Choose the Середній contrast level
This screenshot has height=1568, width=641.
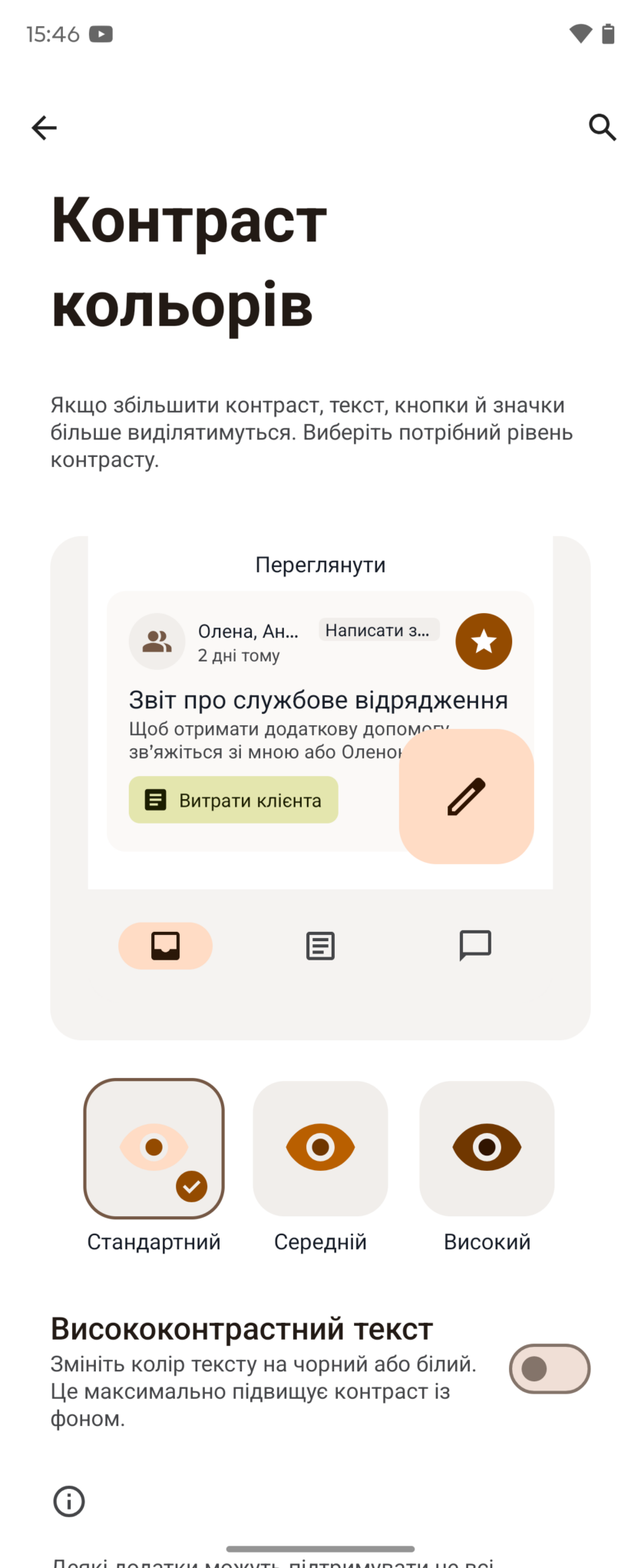(320, 1148)
